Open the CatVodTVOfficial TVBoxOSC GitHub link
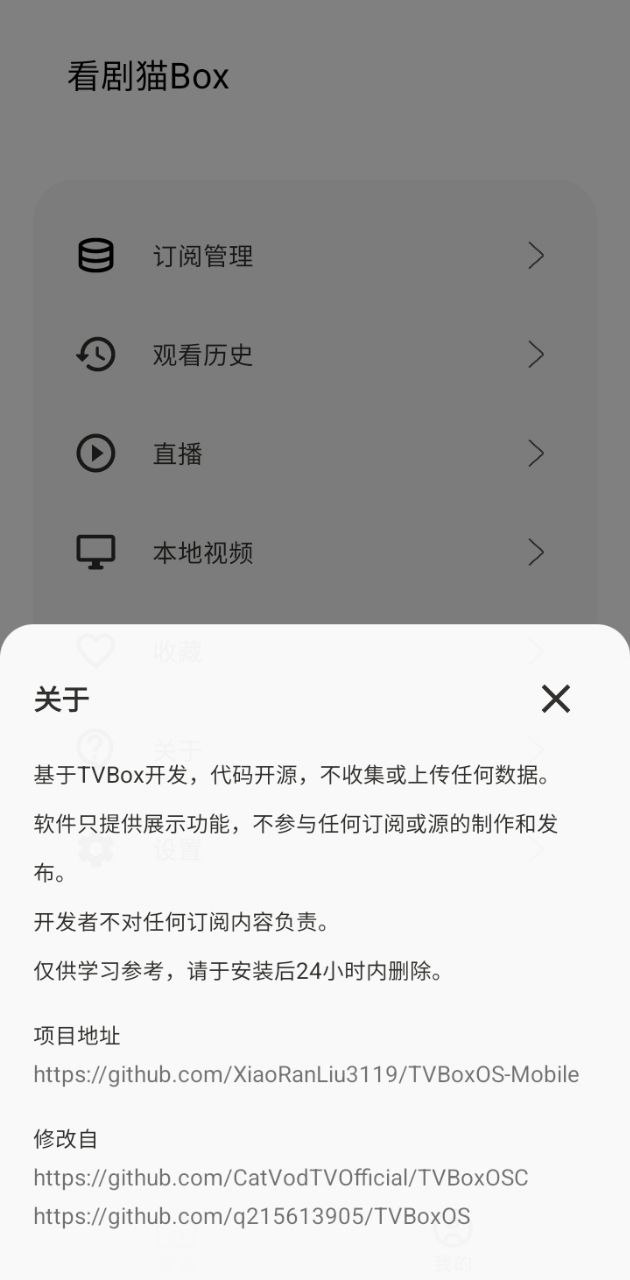 (281, 1178)
